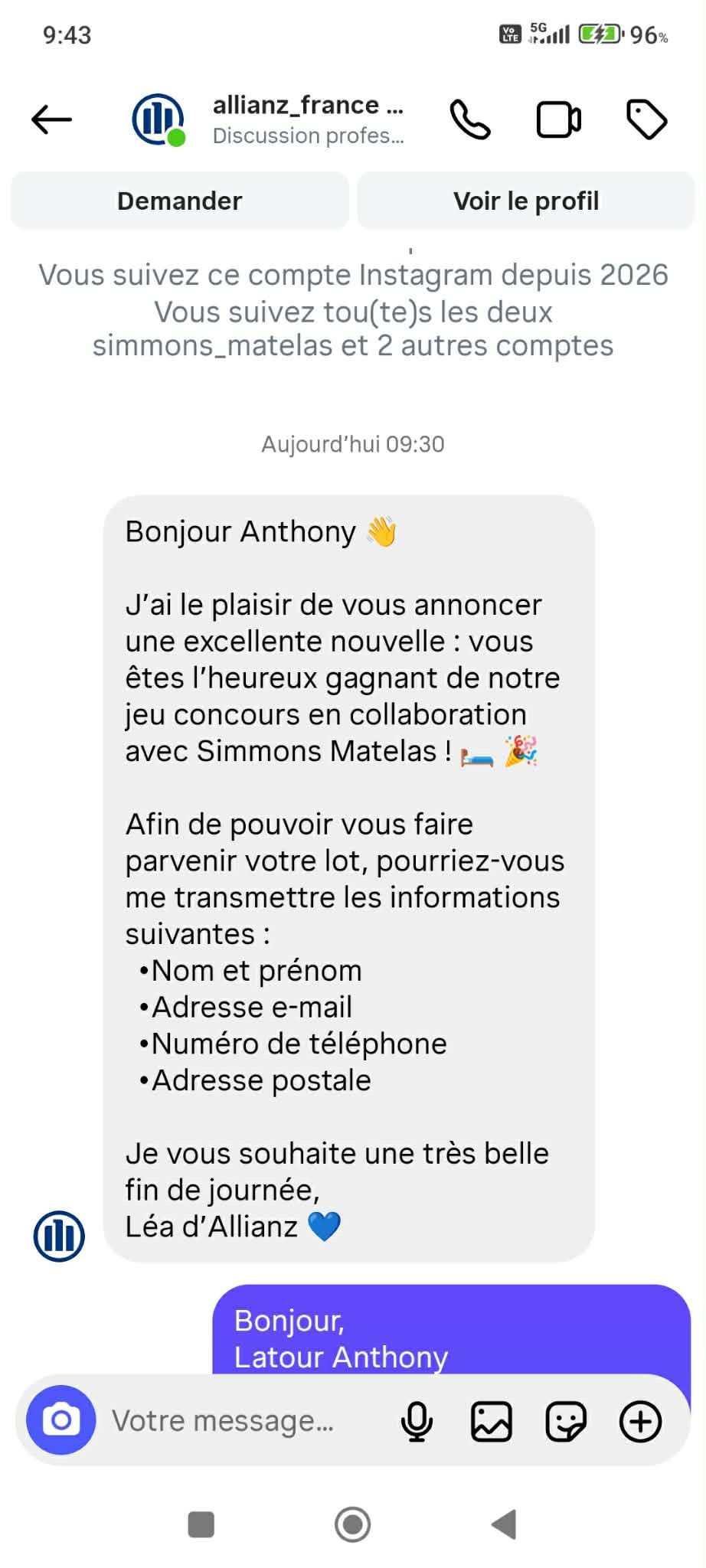Viewport: 706px width, 1568px height.
Task: Start an audio call with allianz_france
Action: coord(469,119)
